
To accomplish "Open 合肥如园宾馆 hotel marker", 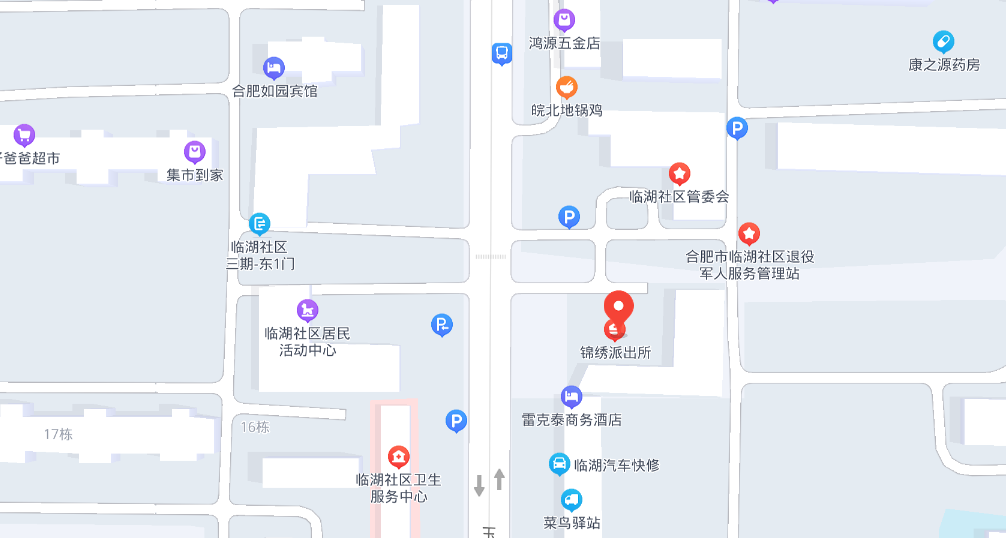I will [x=273, y=67].
